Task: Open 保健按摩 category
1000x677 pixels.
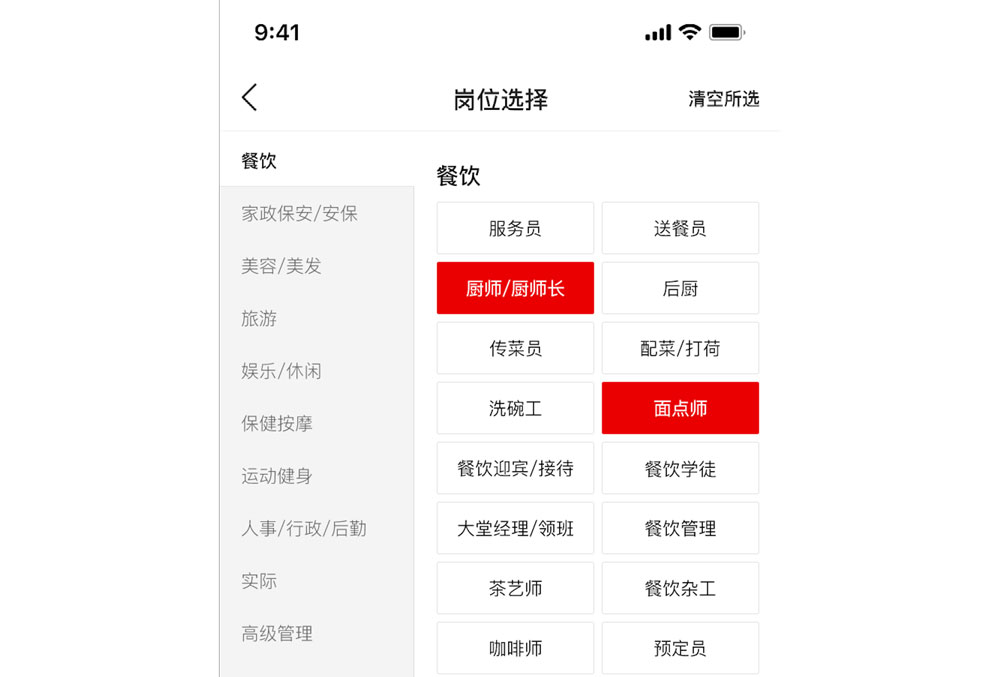Action: (277, 424)
